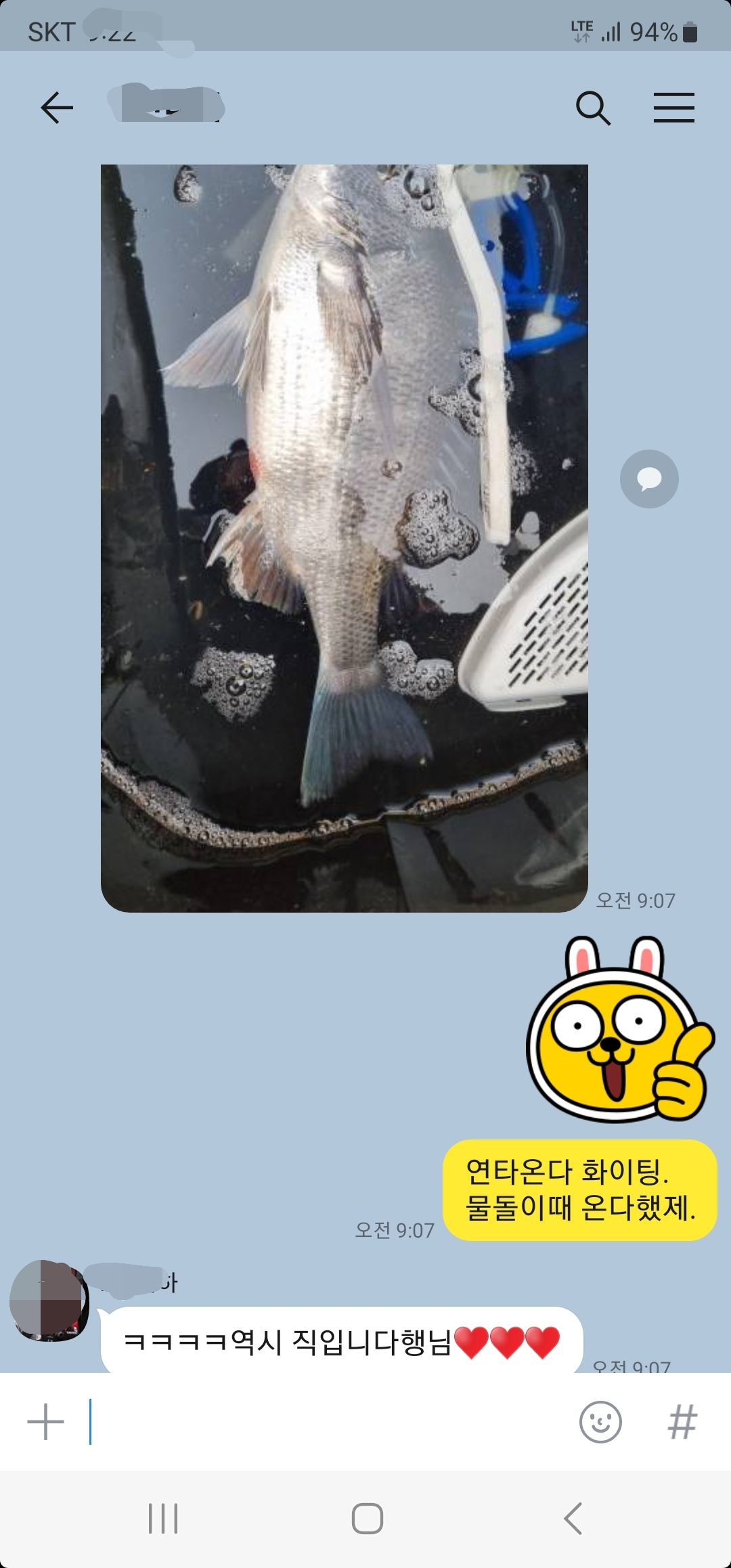Open the hashtag search button

tap(682, 1422)
